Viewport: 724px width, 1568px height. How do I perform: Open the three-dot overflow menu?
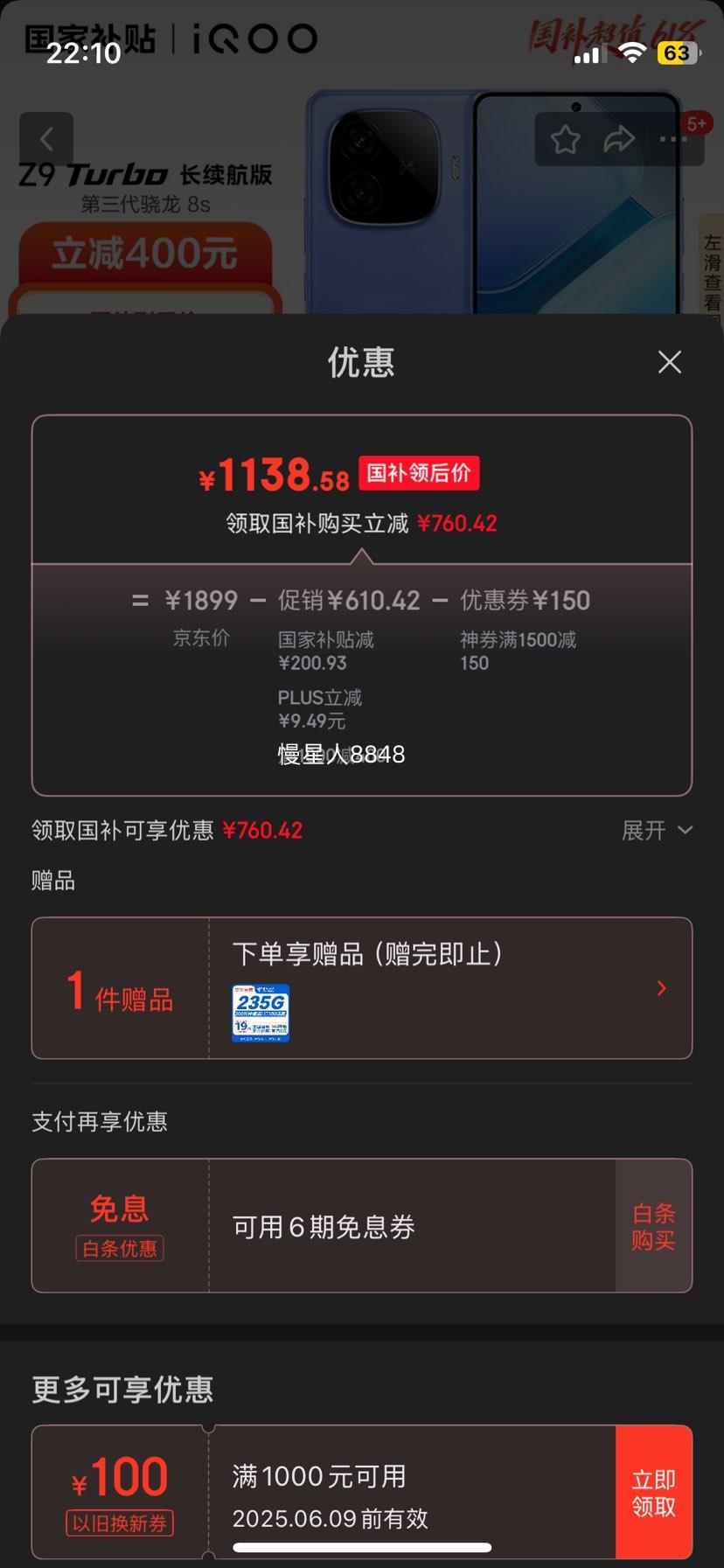tap(672, 140)
